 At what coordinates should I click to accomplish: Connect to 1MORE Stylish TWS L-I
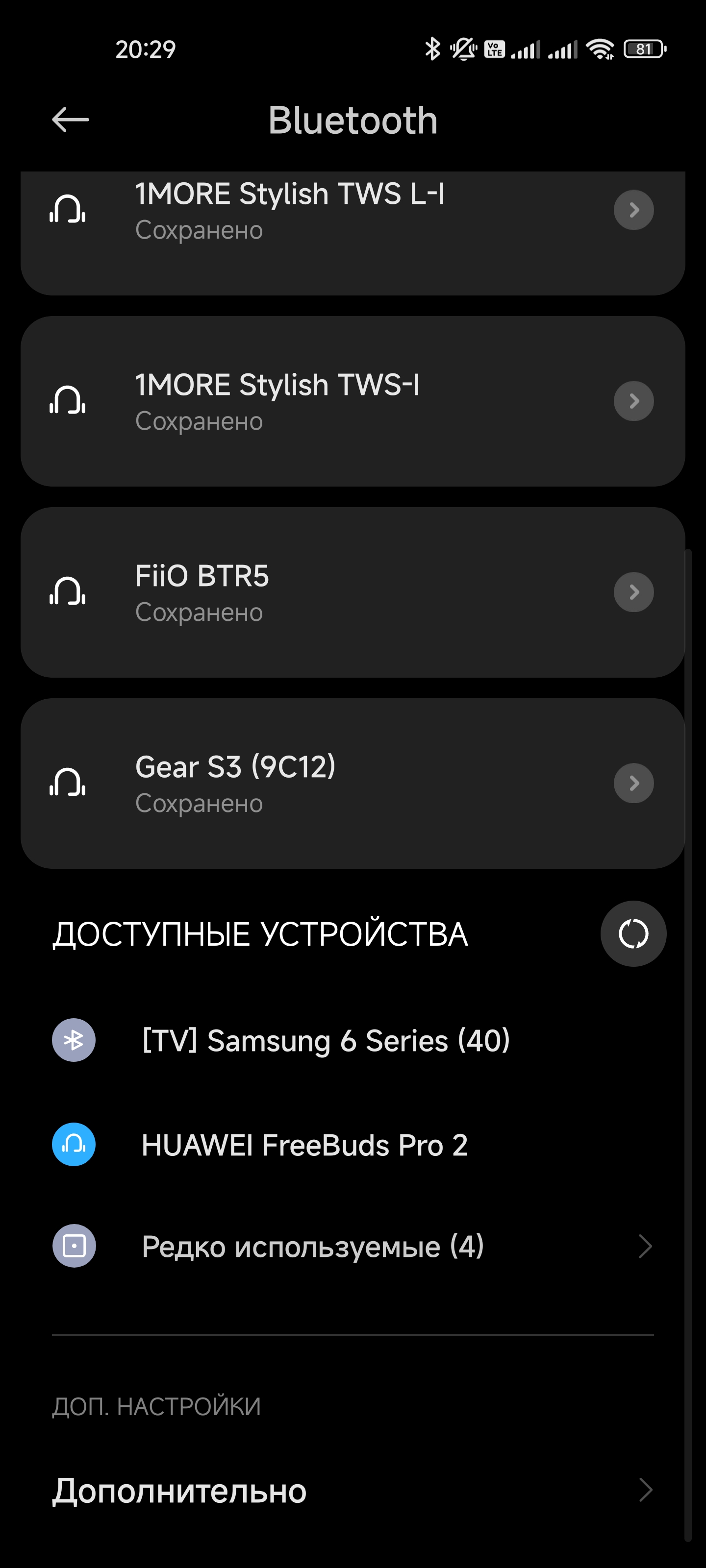pyautogui.click(x=289, y=210)
